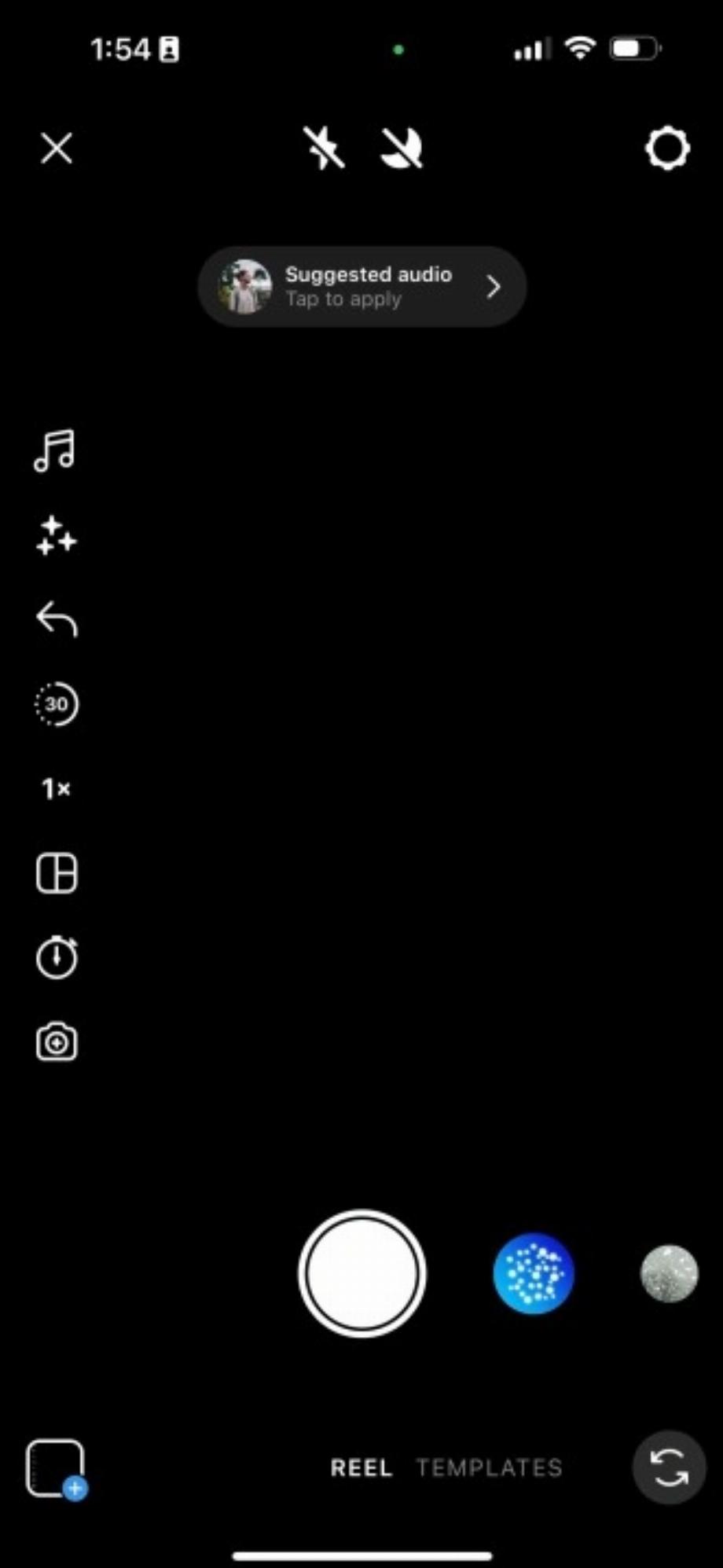The height and width of the screenshot is (1568, 723).
Task: Tap the white record button
Action: coord(362,1273)
